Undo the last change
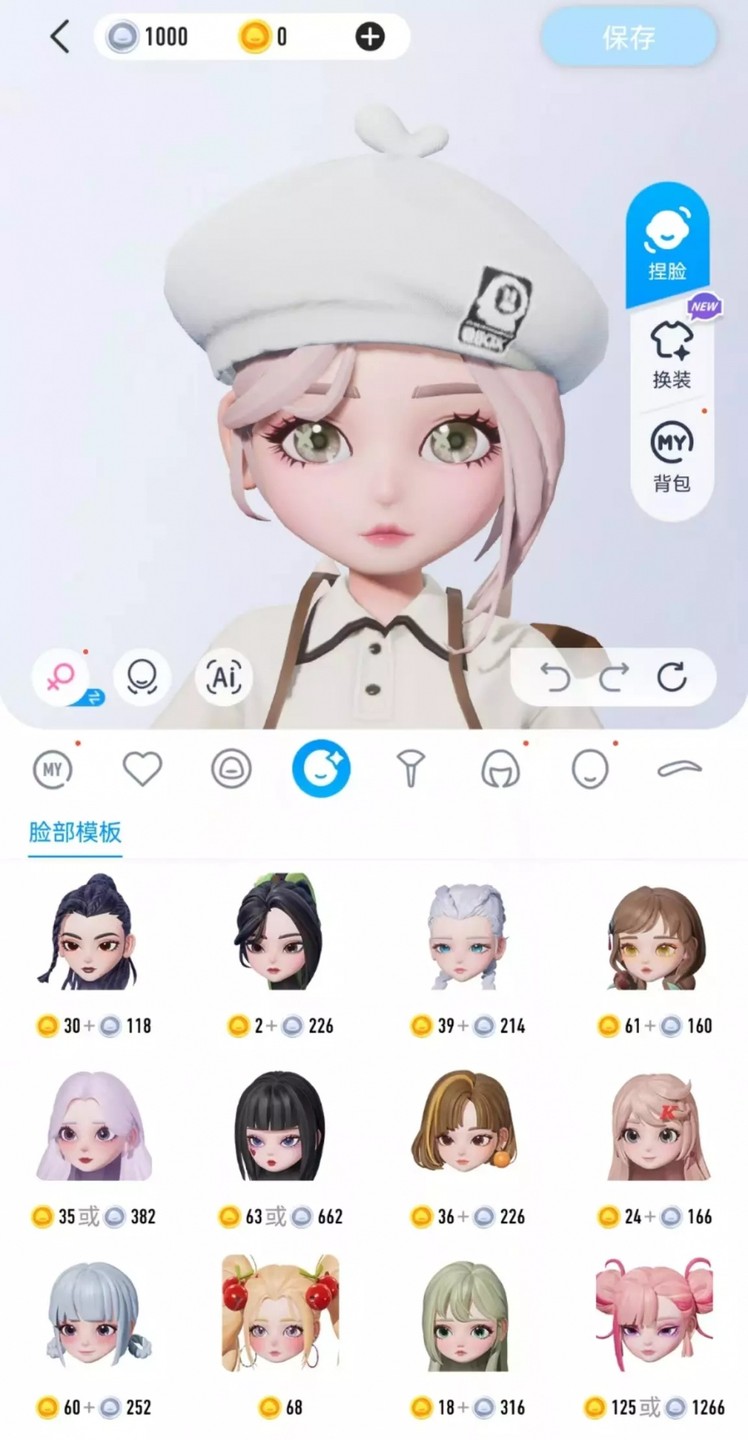748x1440 pixels. tap(556, 678)
